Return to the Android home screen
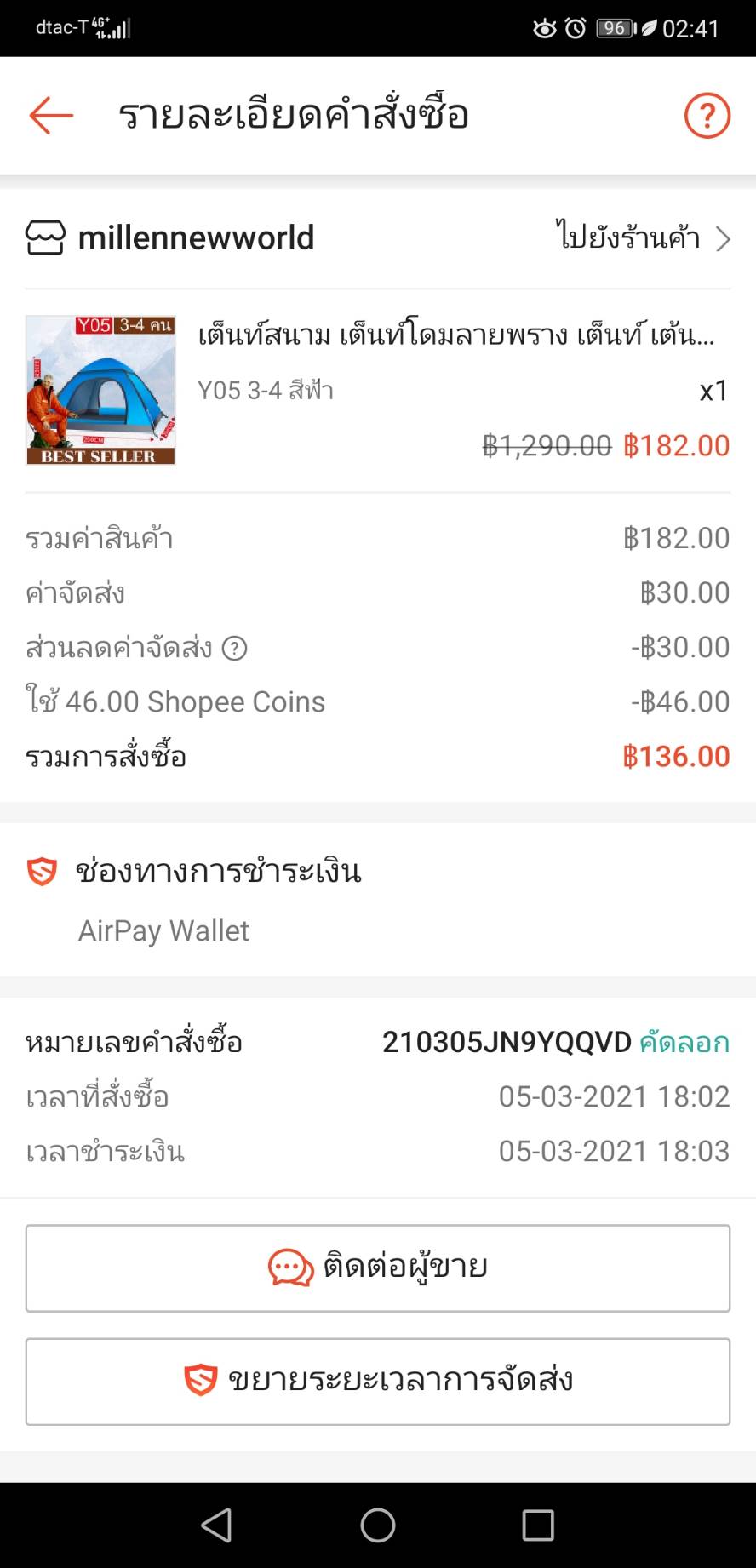756x1568 pixels. click(x=378, y=1525)
